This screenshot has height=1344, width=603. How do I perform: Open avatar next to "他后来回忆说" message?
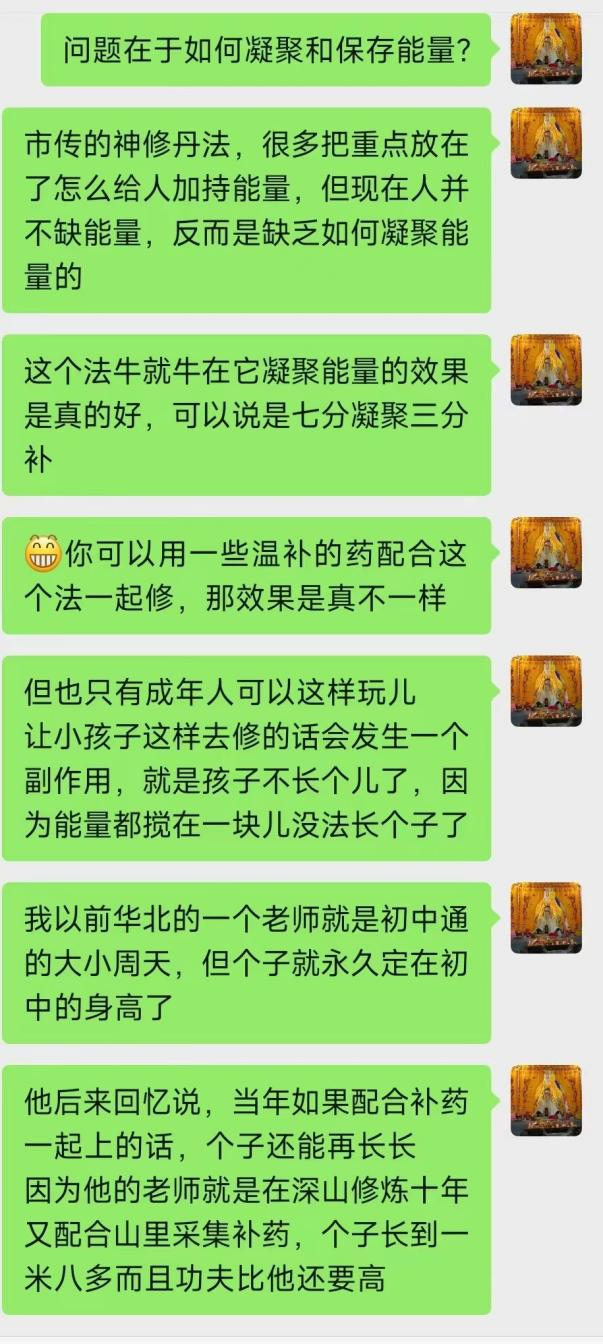point(546,1101)
